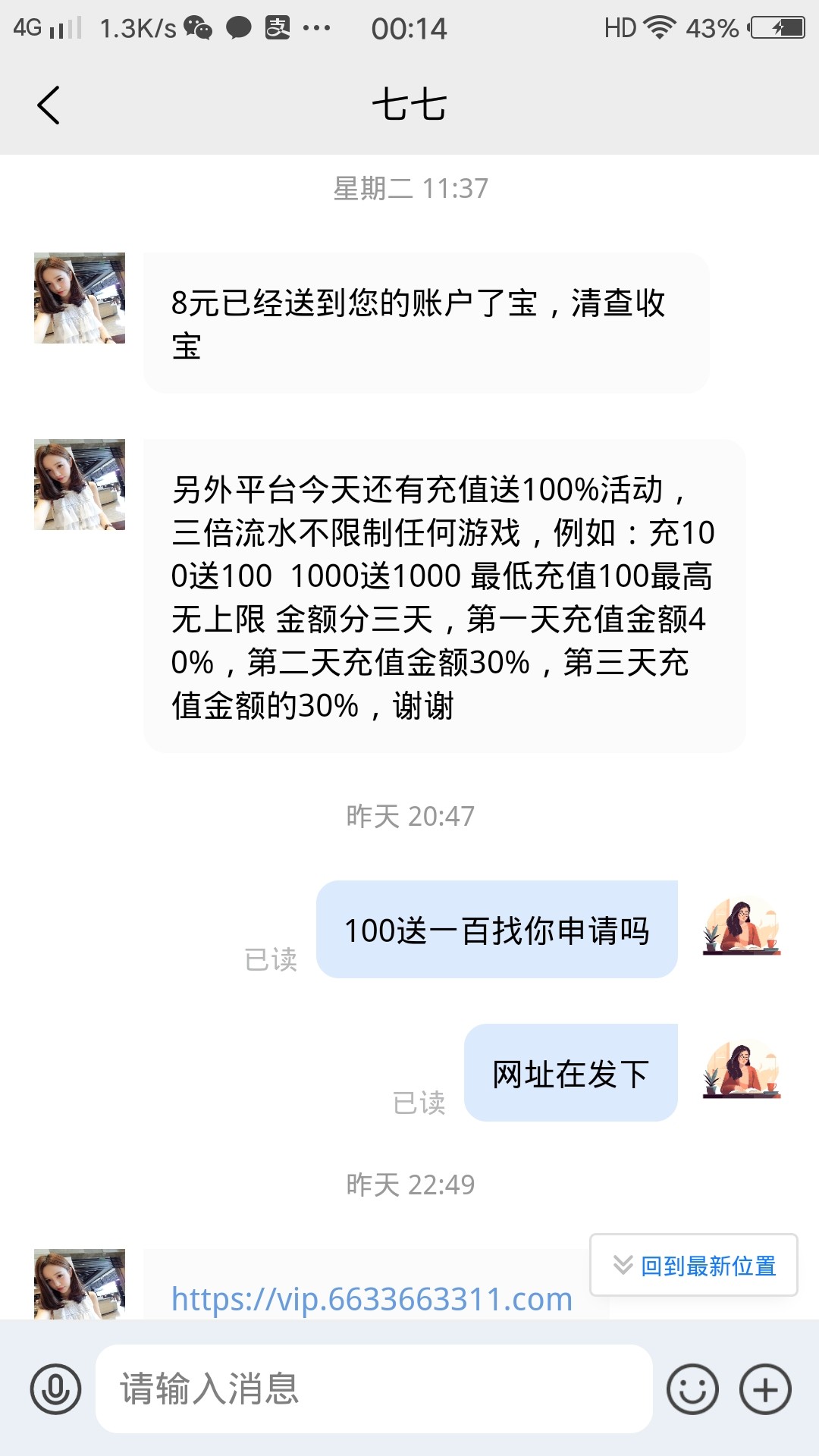This screenshot has height=1456, width=819.
Task: Jump to latest with 回到最新位置
Action: tap(694, 1265)
